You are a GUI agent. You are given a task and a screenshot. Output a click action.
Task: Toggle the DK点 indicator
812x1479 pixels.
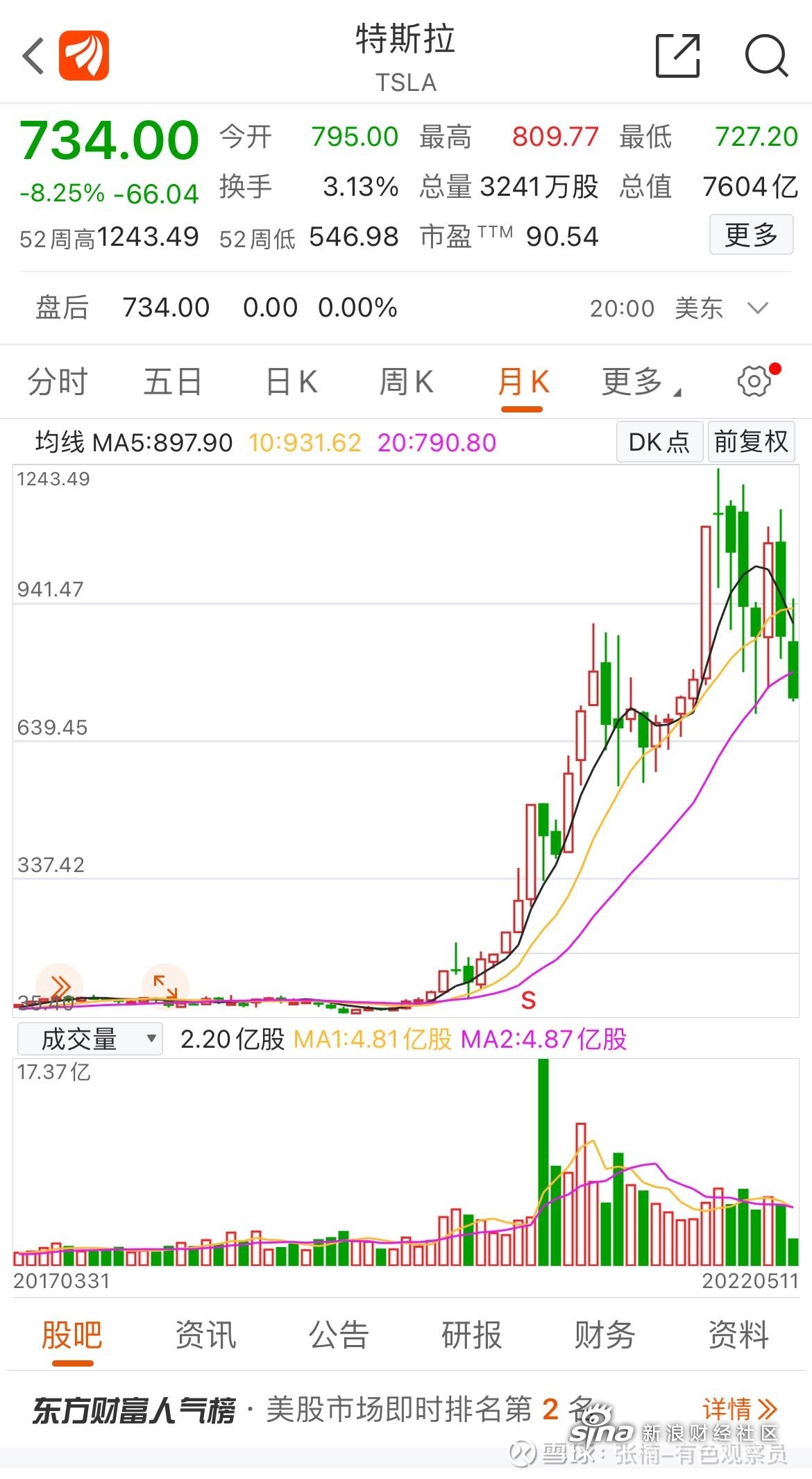click(x=659, y=442)
